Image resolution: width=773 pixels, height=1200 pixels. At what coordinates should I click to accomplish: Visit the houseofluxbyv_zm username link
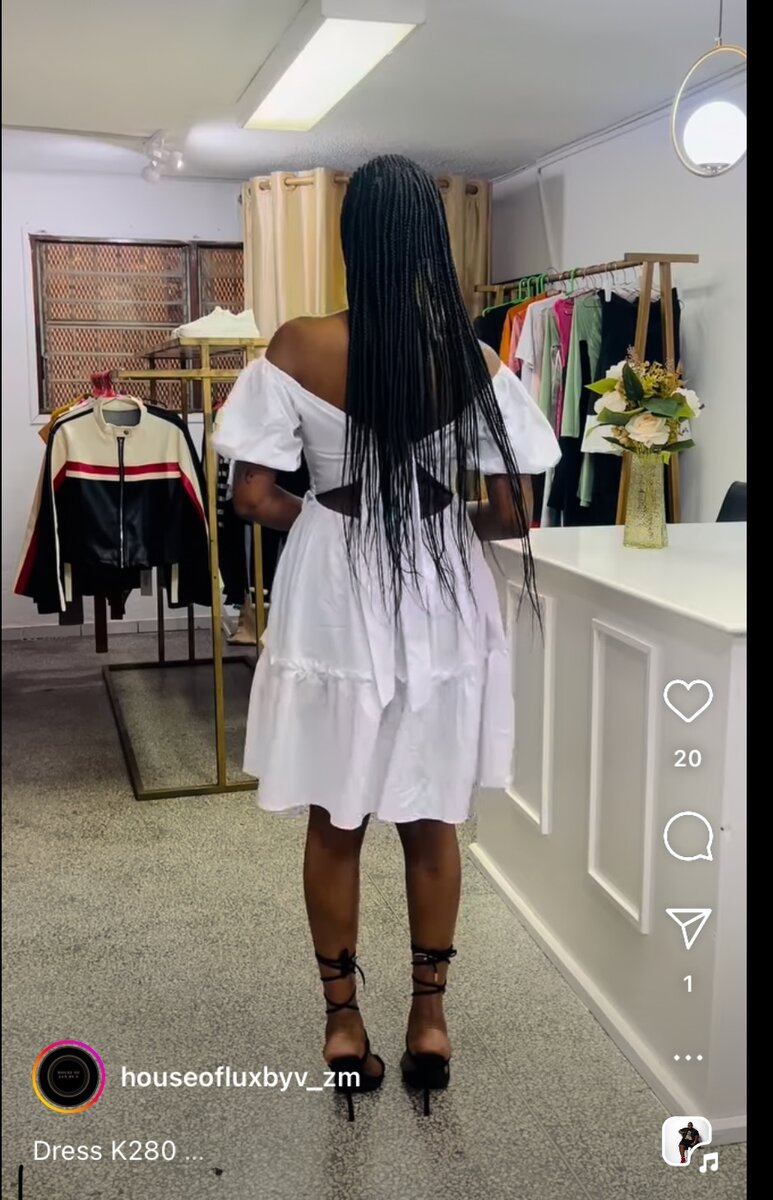click(x=240, y=1077)
